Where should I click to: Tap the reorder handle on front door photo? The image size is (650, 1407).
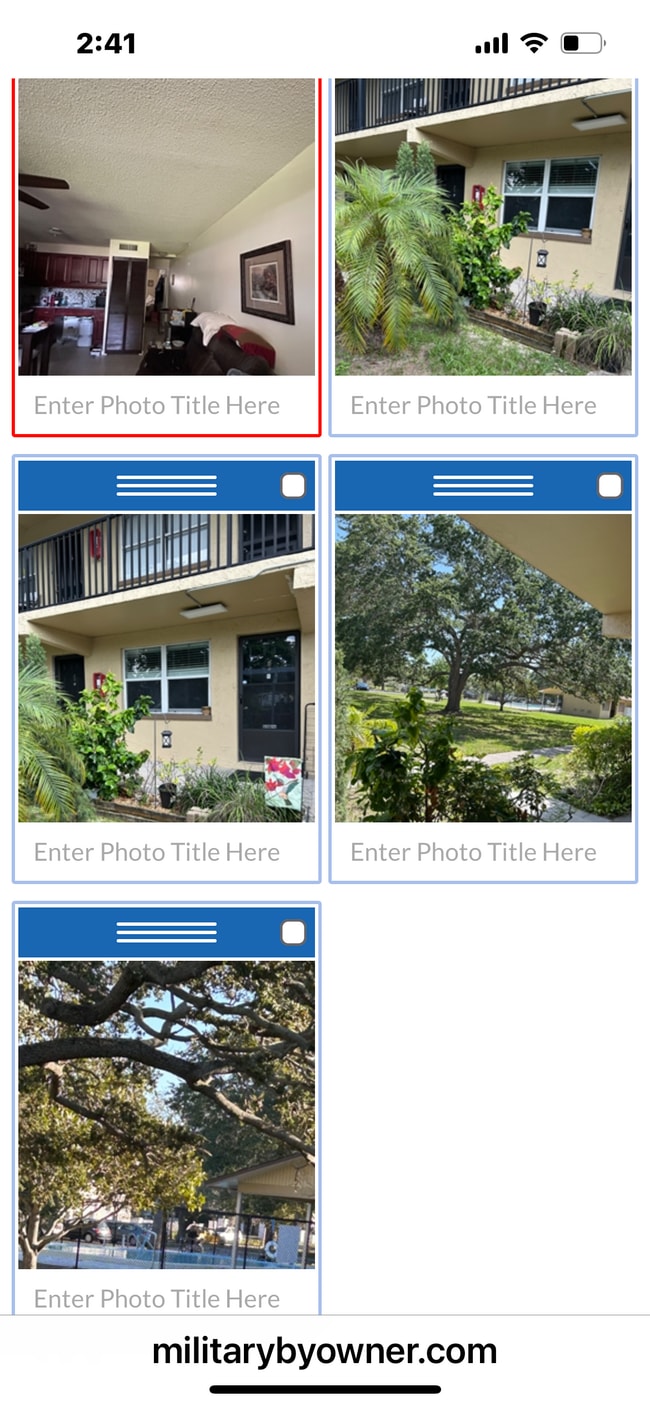point(166,486)
